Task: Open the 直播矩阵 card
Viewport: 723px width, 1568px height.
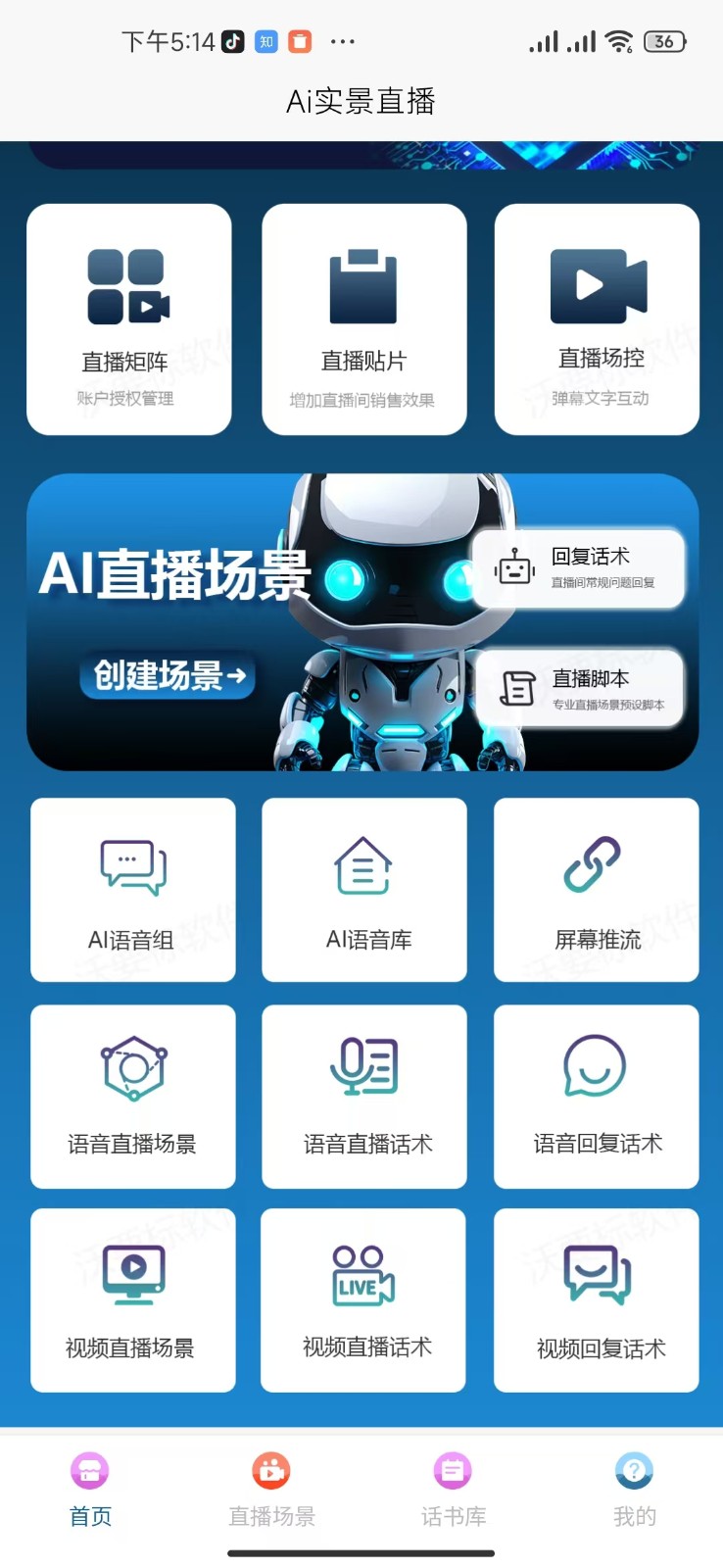Action: (x=128, y=319)
